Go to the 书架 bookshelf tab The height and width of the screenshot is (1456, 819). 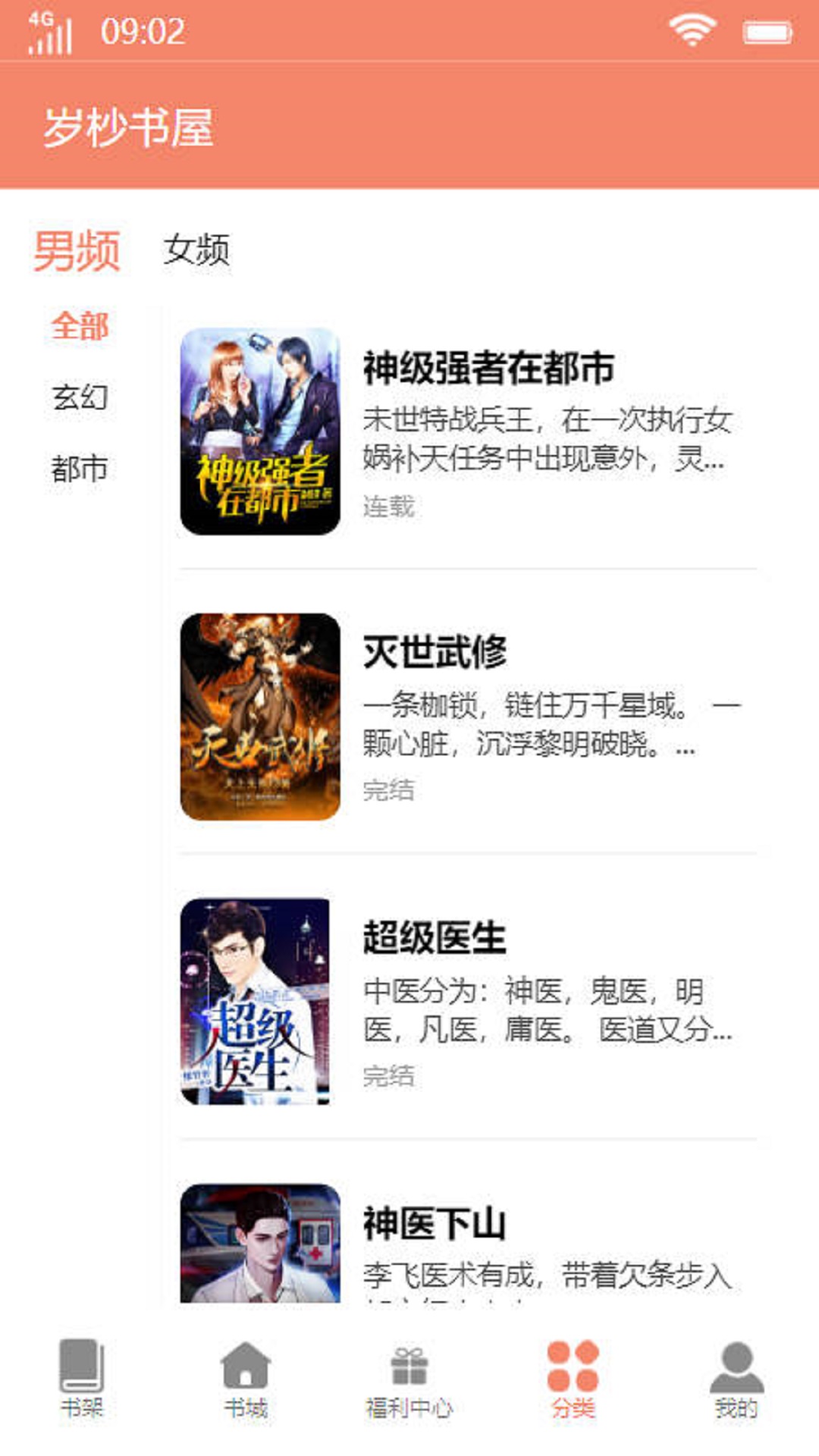pyautogui.click(x=82, y=1379)
